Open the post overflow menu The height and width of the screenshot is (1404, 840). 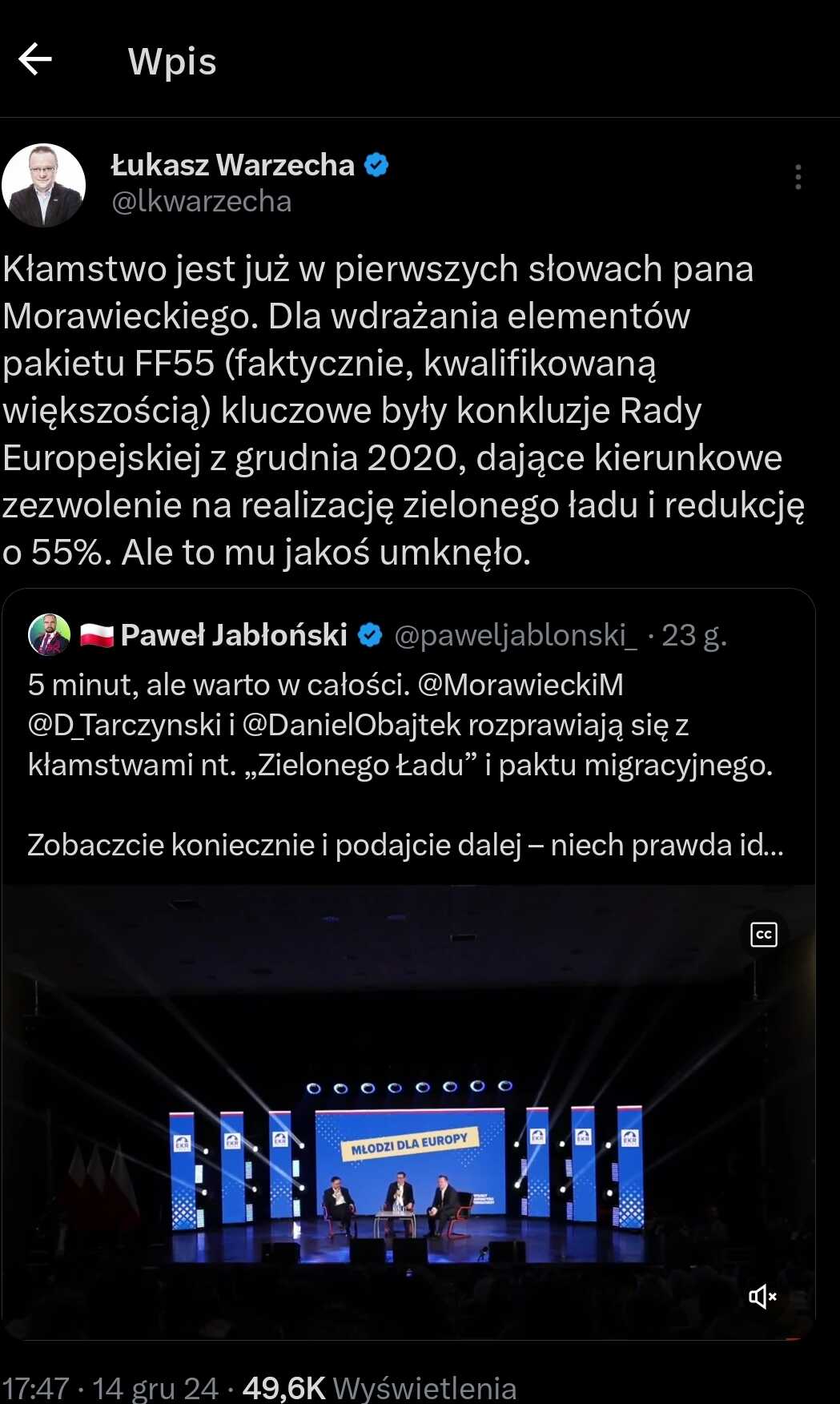(x=798, y=177)
